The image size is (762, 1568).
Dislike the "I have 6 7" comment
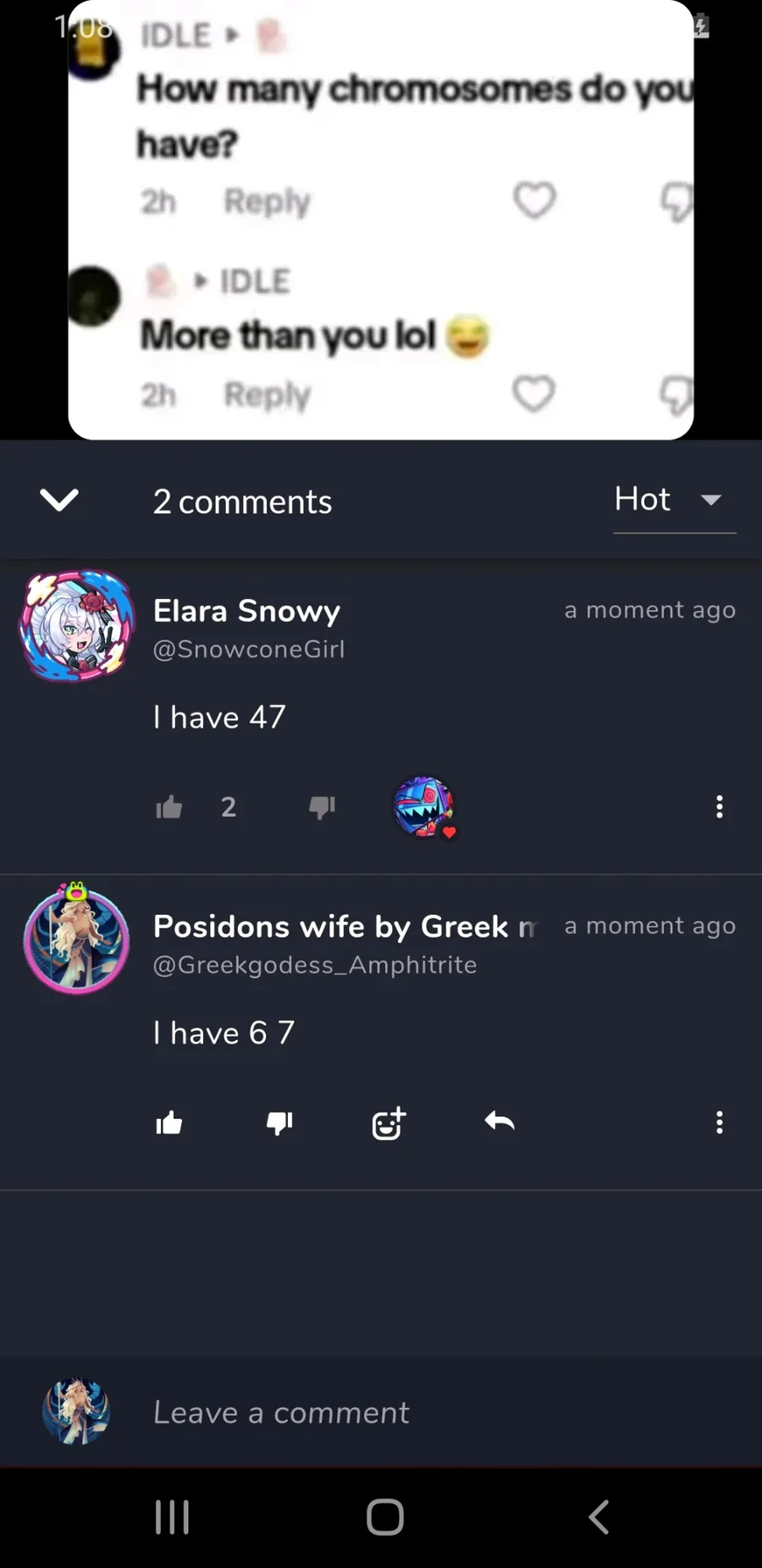point(279,1123)
